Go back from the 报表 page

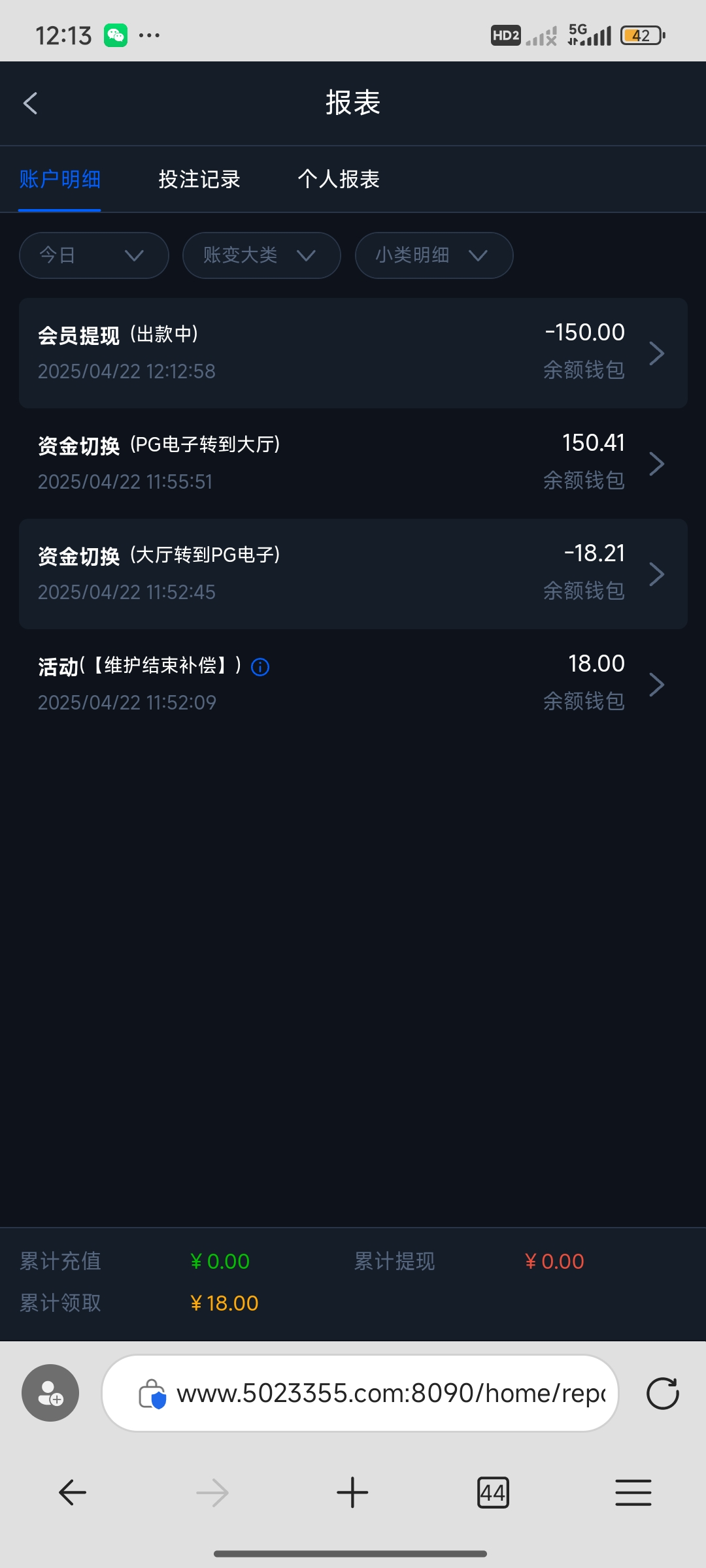pyautogui.click(x=31, y=103)
